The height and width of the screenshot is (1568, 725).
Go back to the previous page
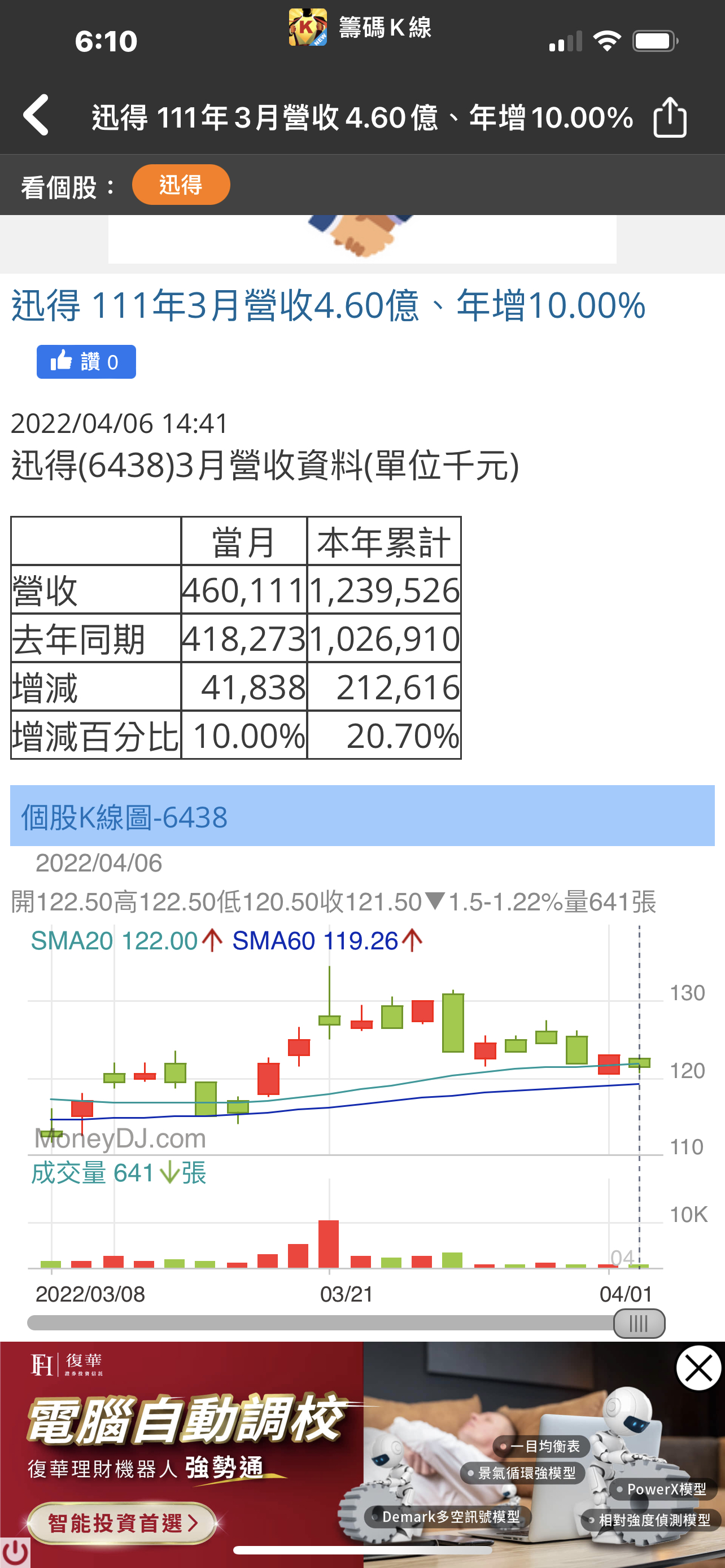(36, 115)
